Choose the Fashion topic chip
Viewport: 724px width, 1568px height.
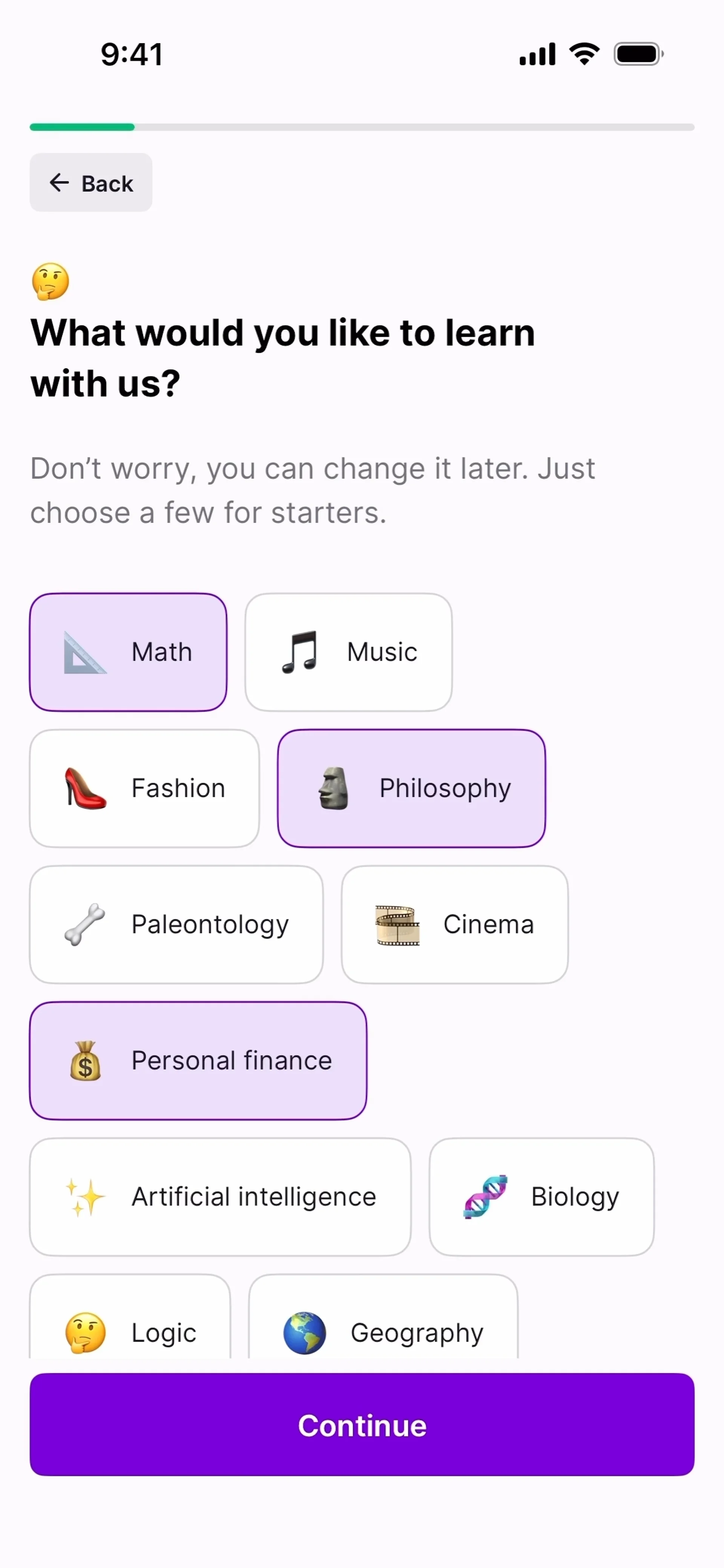(x=145, y=788)
